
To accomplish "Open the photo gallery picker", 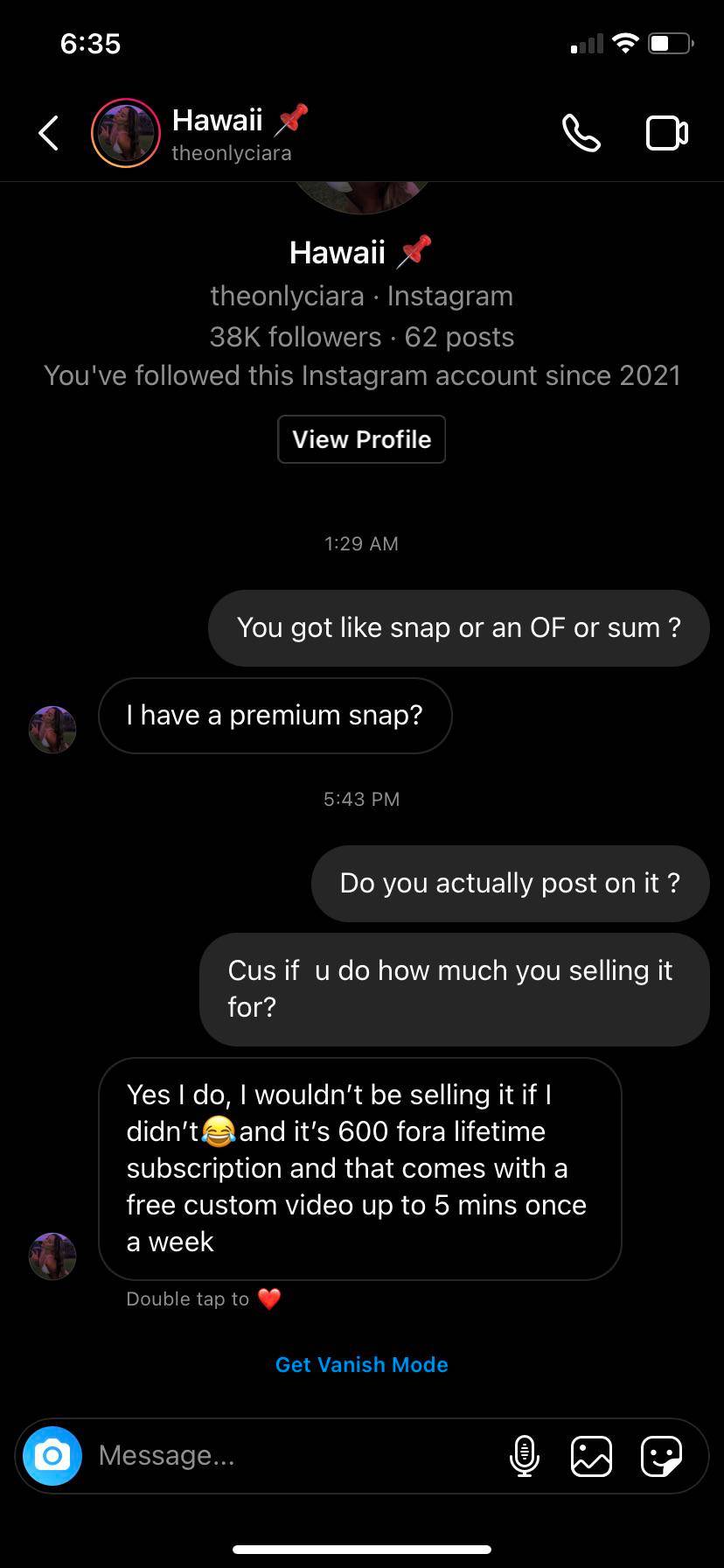I will click(591, 1456).
